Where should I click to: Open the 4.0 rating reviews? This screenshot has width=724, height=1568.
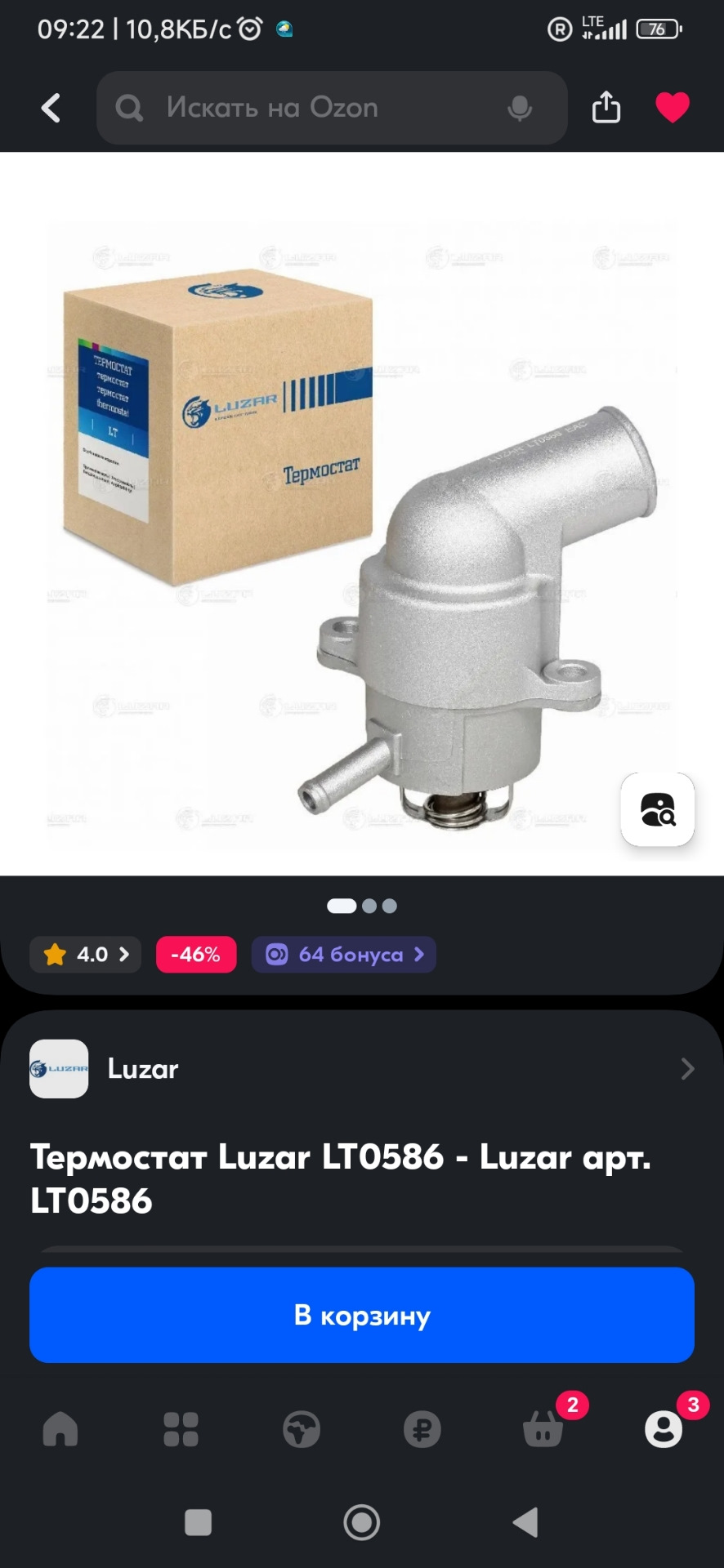tap(86, 955)
